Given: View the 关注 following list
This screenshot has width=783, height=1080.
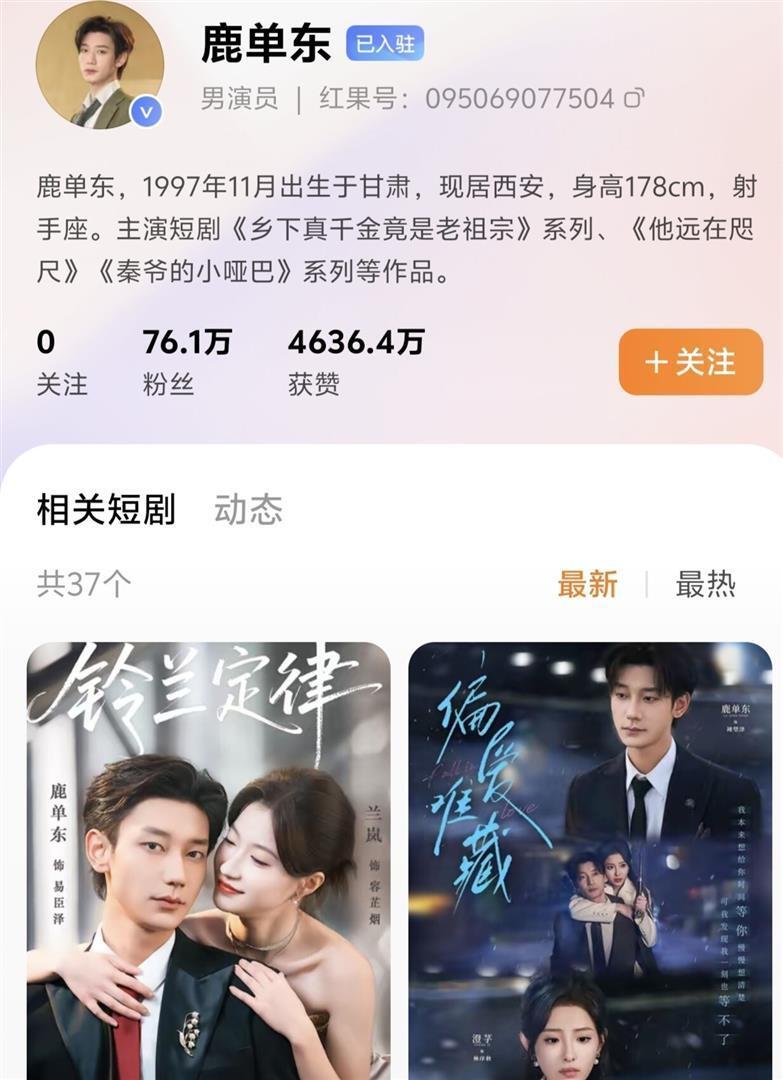Looking at the screenshot, I should coord(62,362).
